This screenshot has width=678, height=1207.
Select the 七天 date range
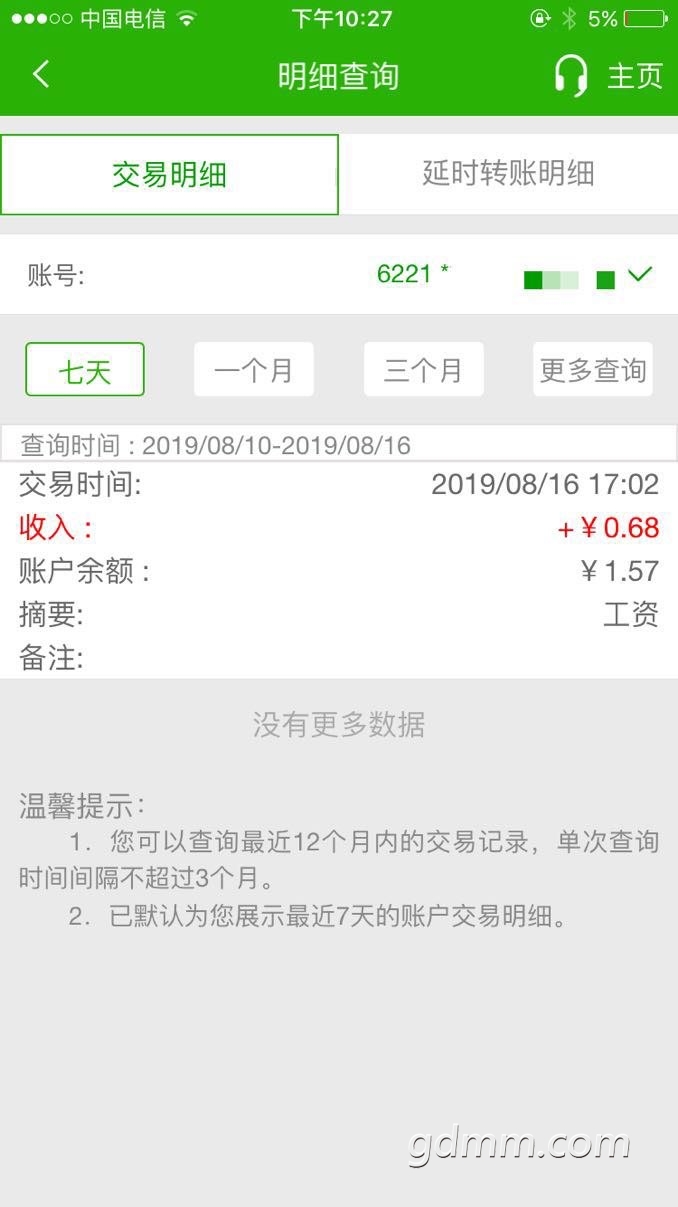[85, 370]
